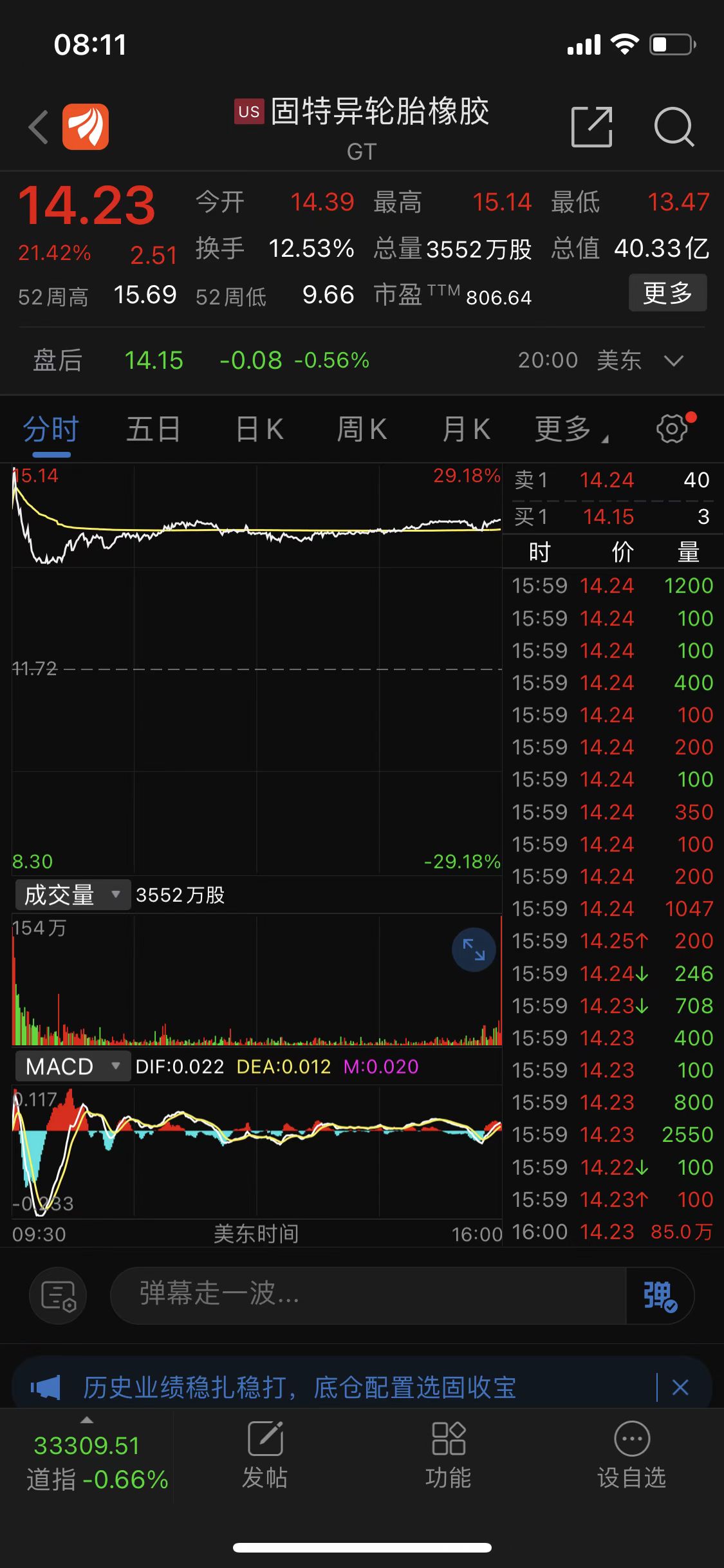Screen dimensions: 724x1568
Task: Open bullet comment settings icon
Action: (x=59, y=1295)
